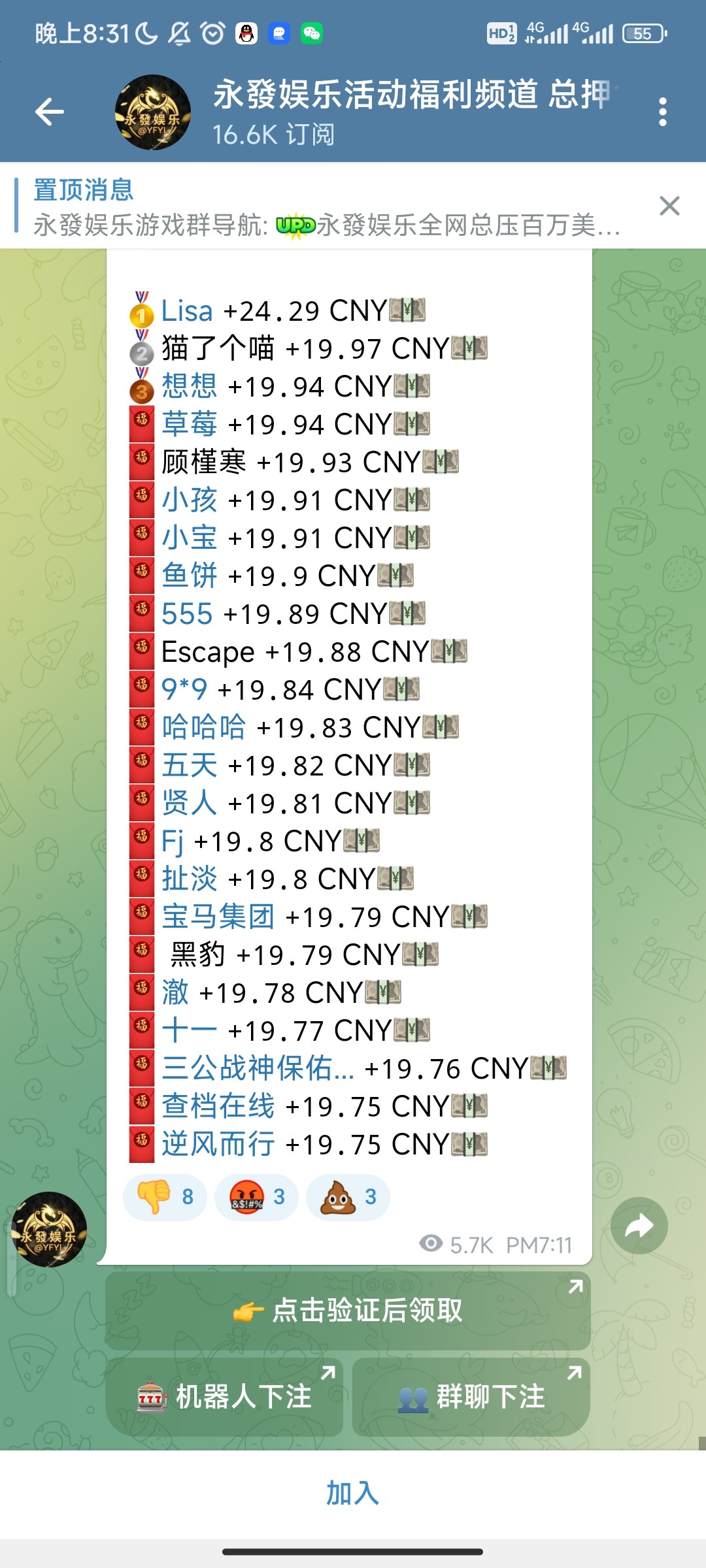The height and width of the screenshot is (1568, 706).
Task: Open 想想's profile link
Action: [x=190, y=387]
